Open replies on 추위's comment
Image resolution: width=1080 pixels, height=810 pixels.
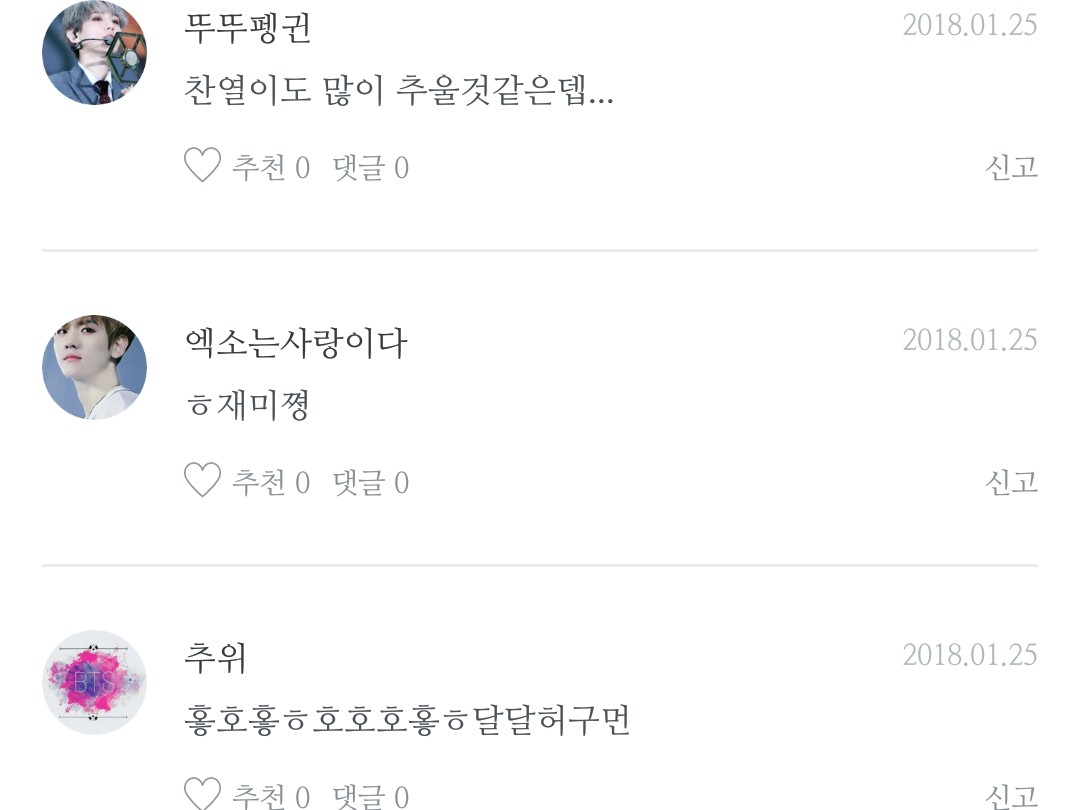(371, 797)
